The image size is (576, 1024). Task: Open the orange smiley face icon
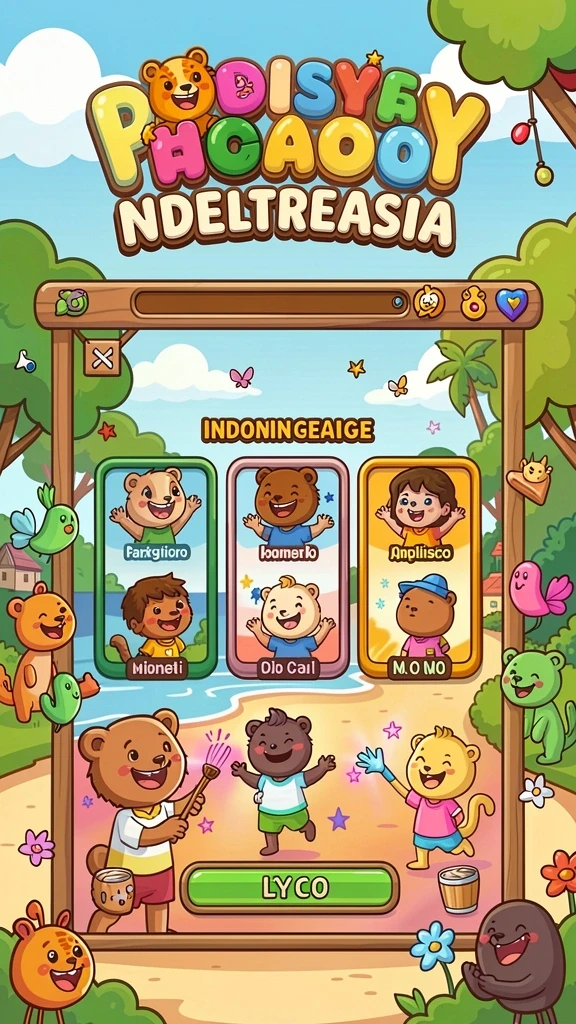click(429, 302)
